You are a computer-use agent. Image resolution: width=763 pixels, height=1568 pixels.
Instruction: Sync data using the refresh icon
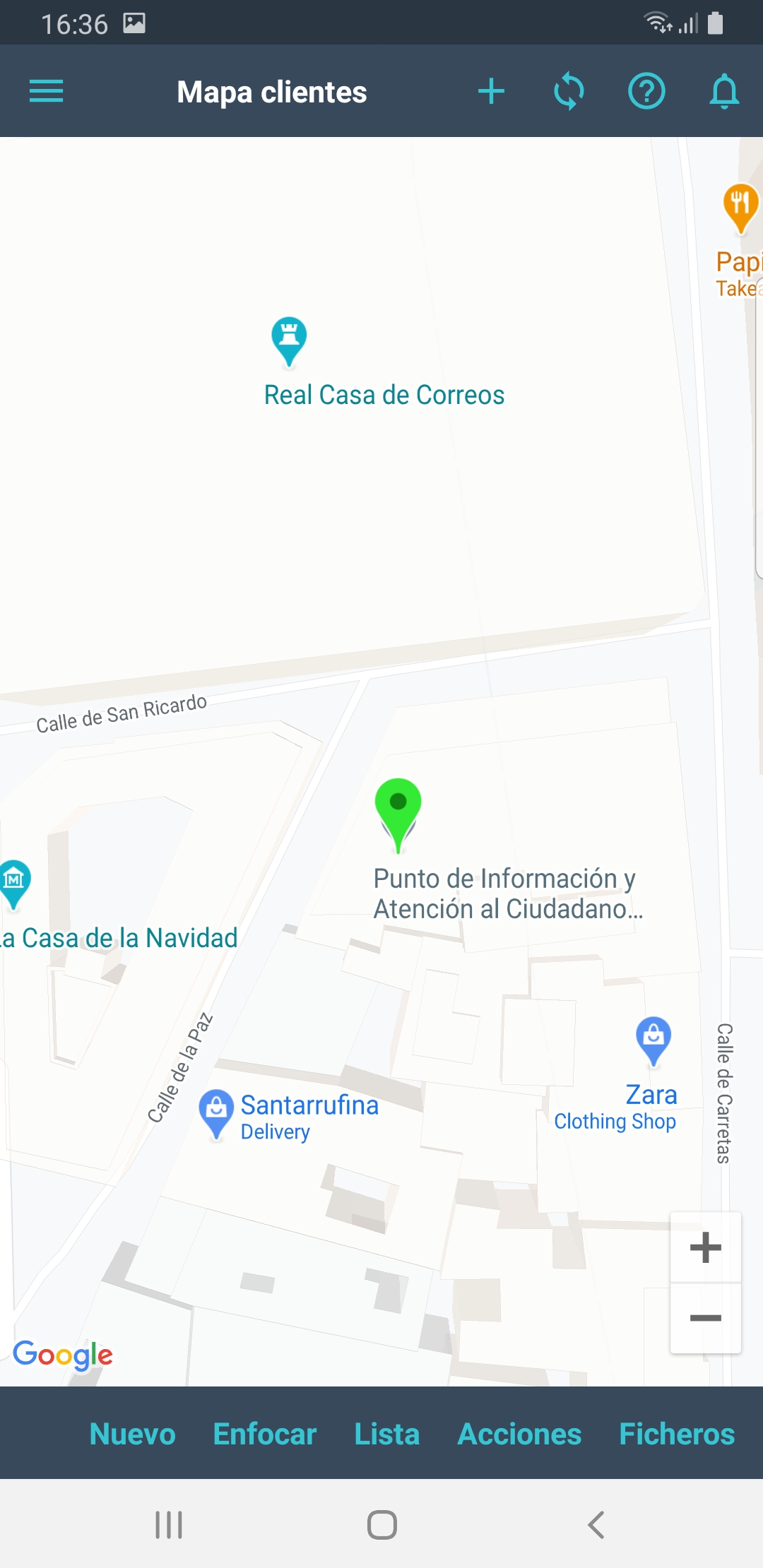[569, 91]
